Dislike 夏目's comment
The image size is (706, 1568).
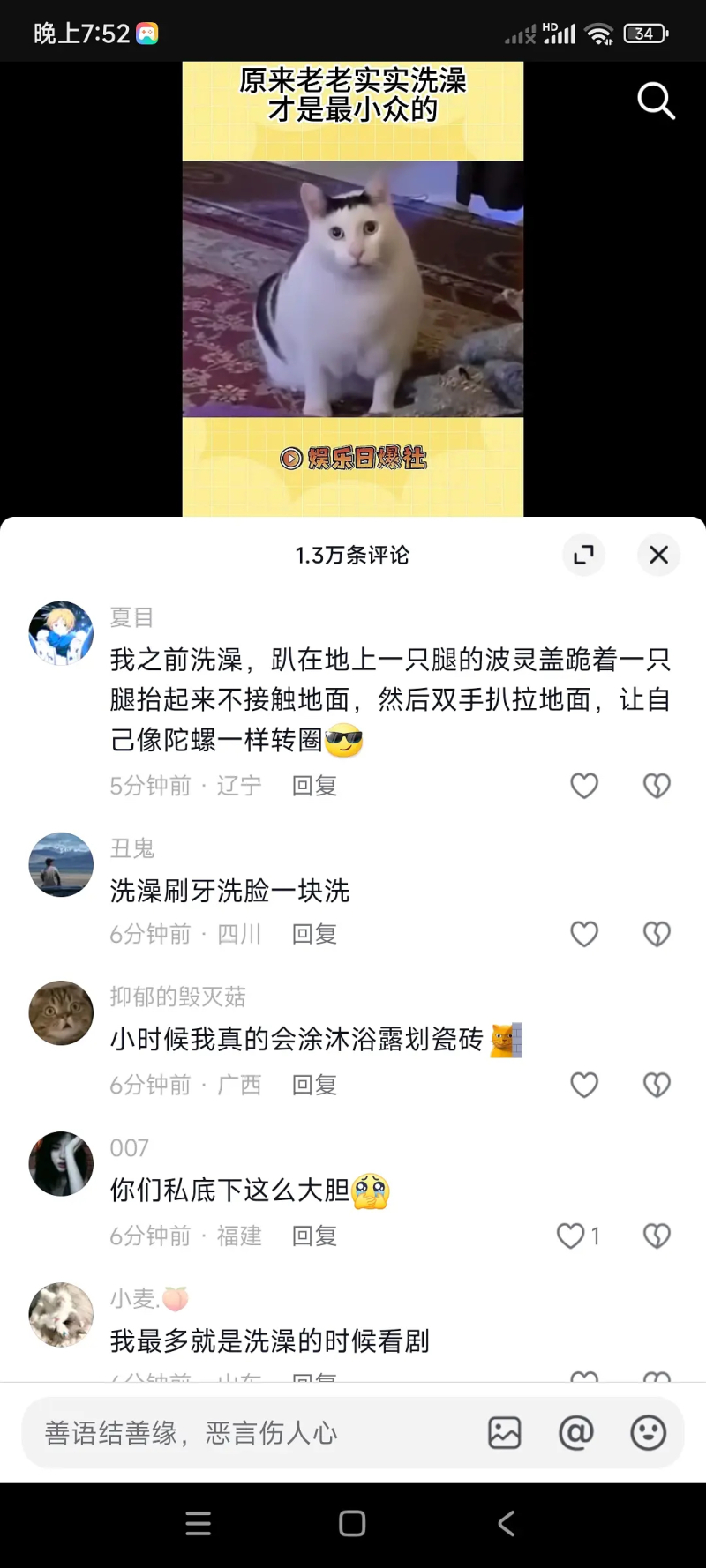pyautogui.click(x=657, y=785)
